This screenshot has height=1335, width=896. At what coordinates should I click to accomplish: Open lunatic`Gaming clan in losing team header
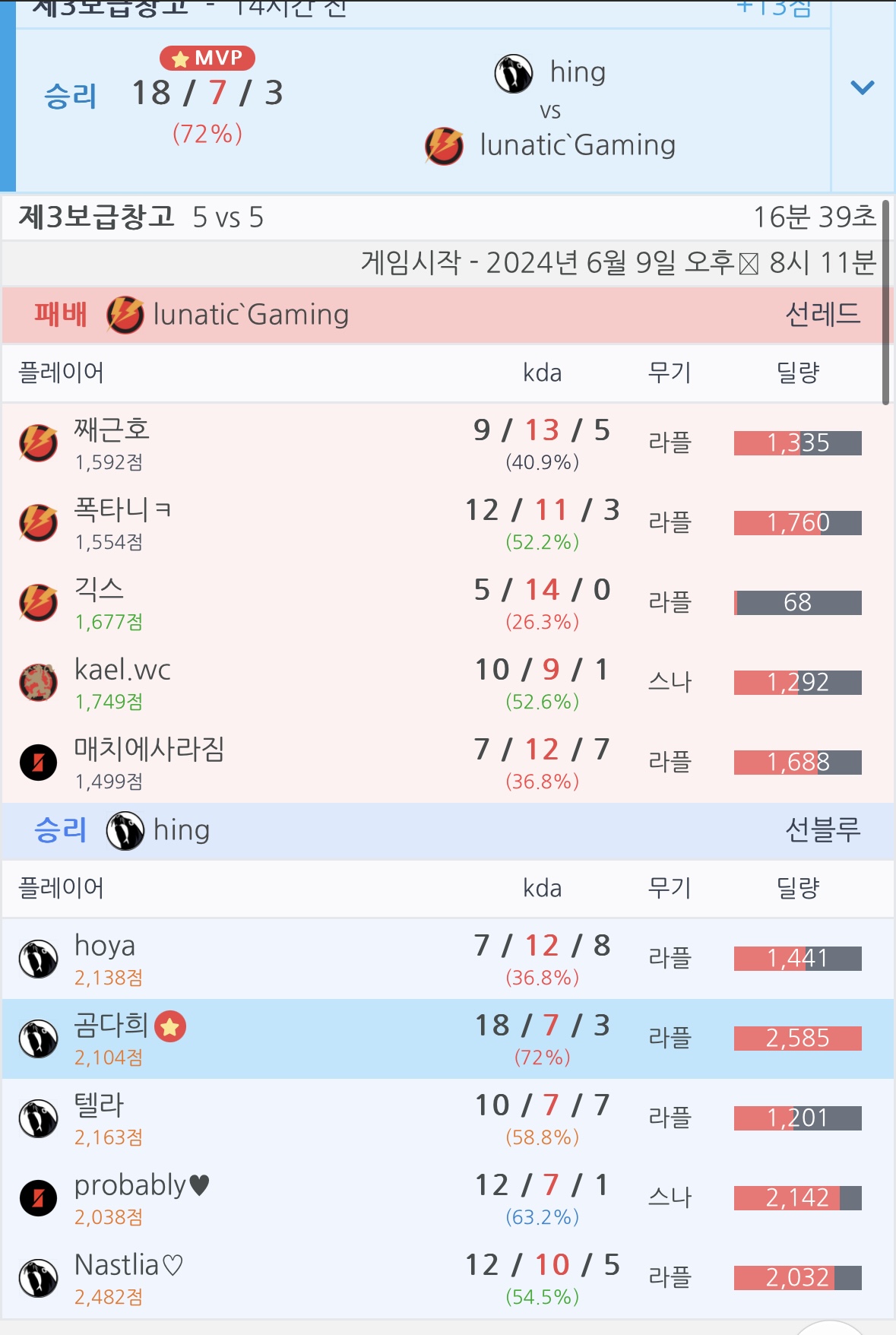(250, 315)
